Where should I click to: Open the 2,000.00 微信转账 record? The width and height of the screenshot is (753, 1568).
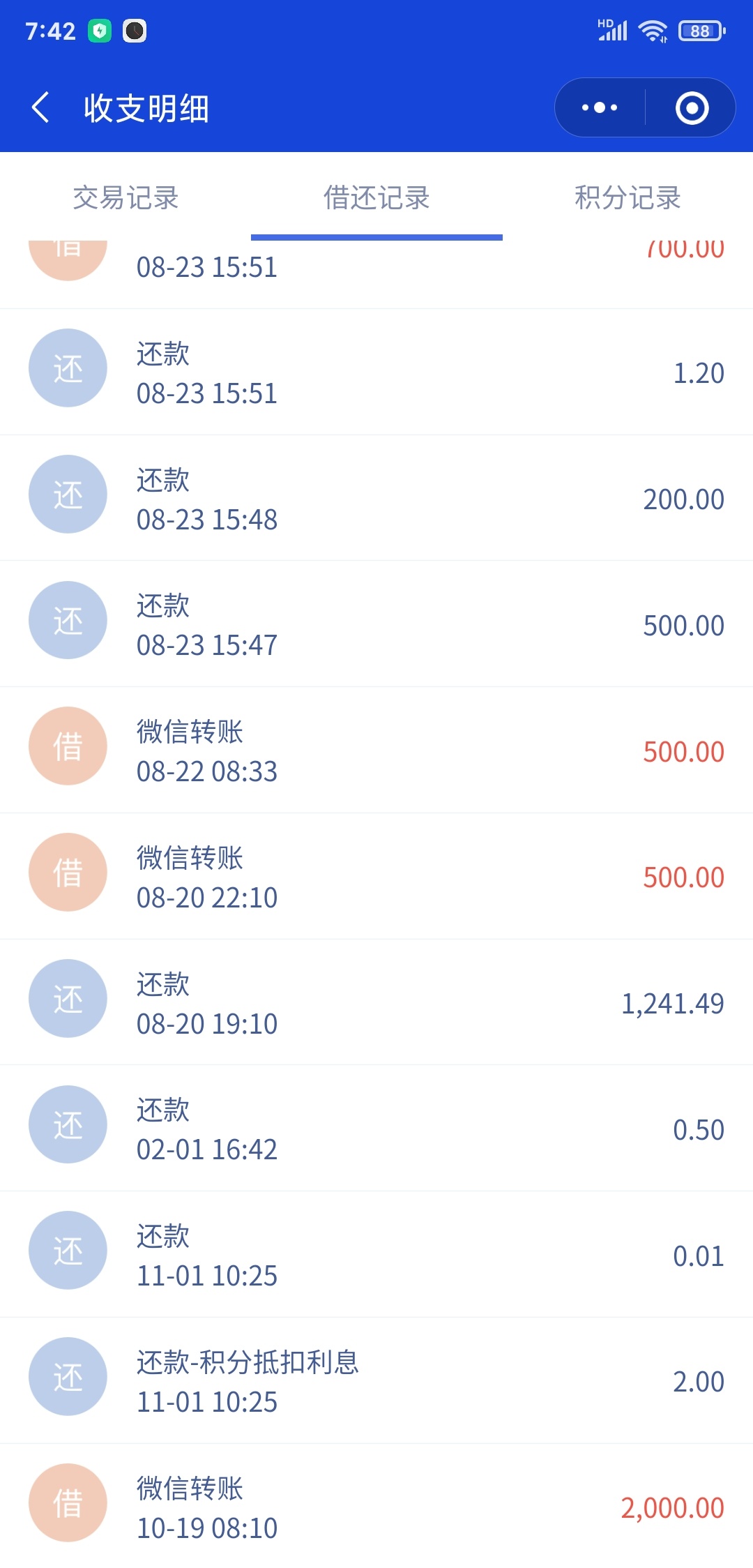pos(376,1506)
